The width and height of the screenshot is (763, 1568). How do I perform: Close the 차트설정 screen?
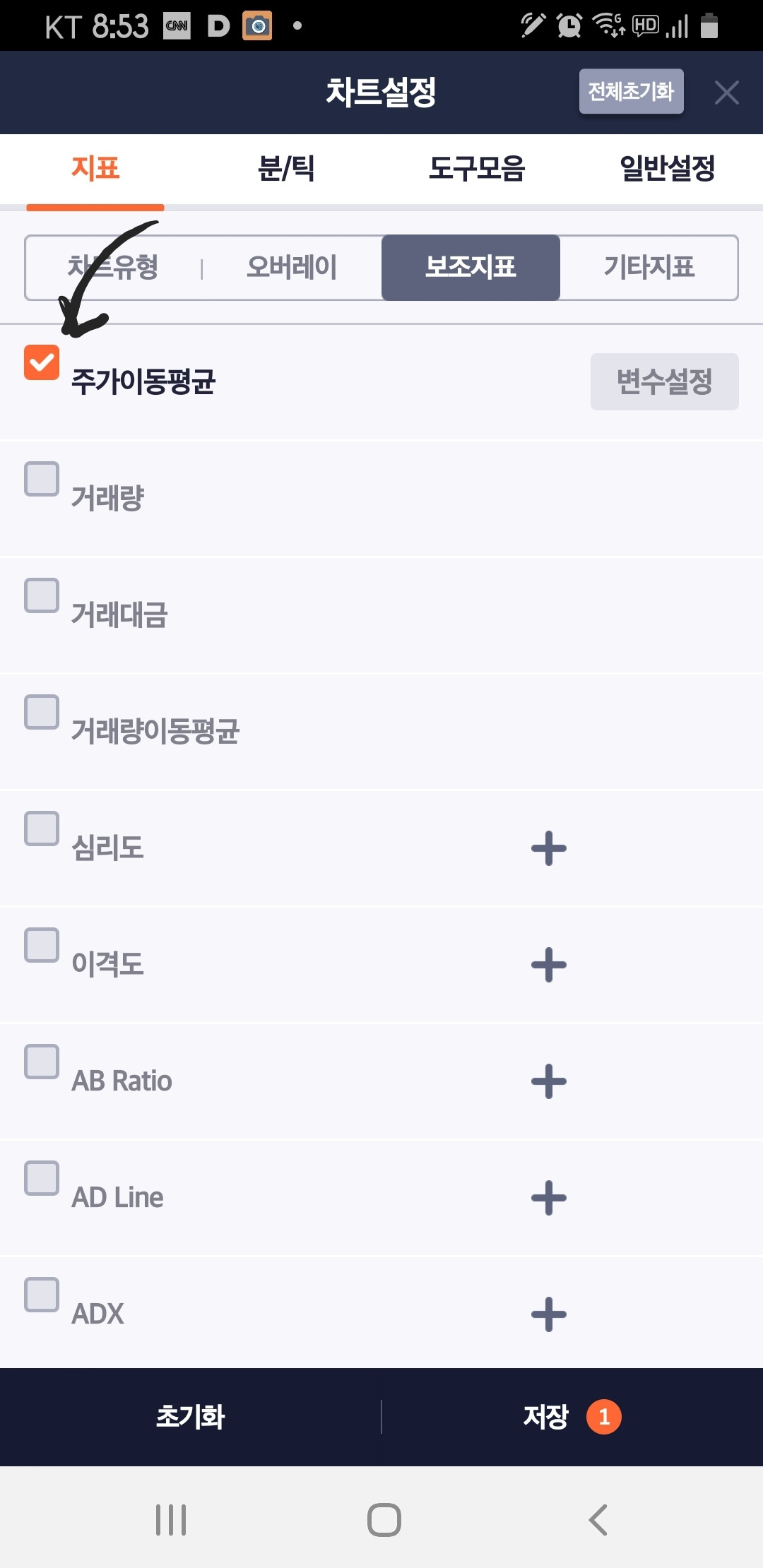point(726,93)
